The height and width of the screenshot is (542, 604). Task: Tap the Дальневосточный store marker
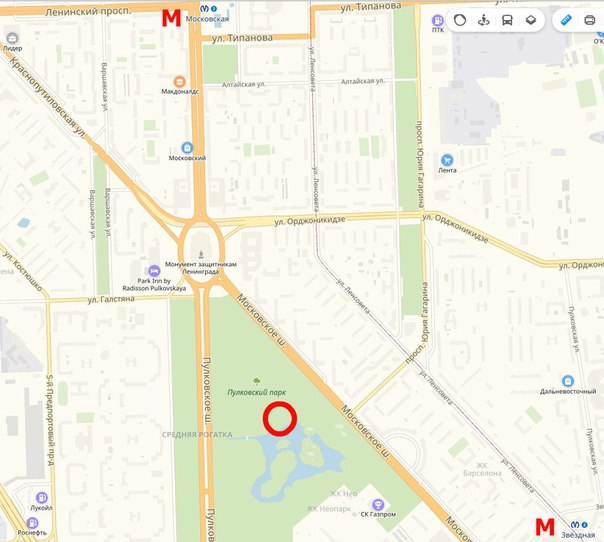coord(567,380)
